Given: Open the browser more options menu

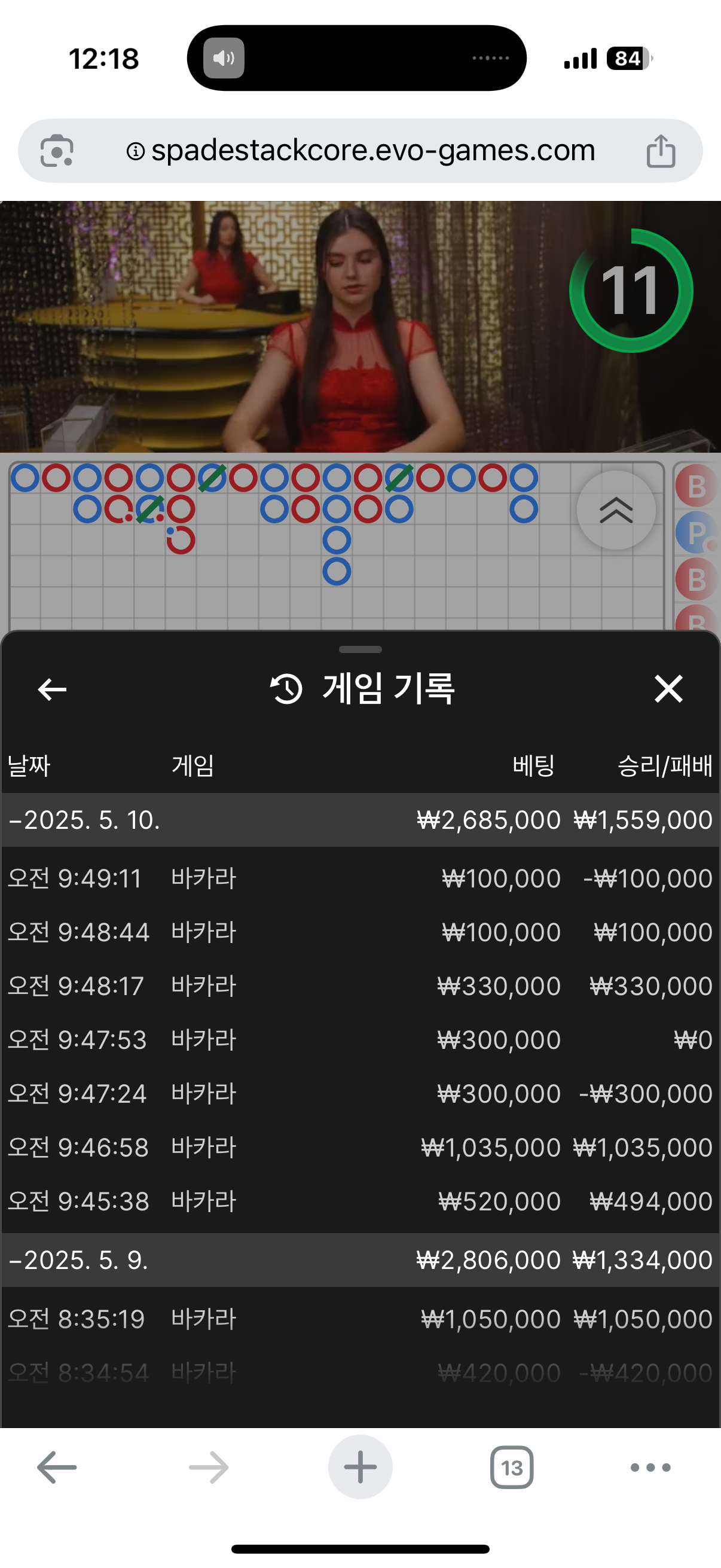Looking at the screenshot, I should click(650, 1468).
